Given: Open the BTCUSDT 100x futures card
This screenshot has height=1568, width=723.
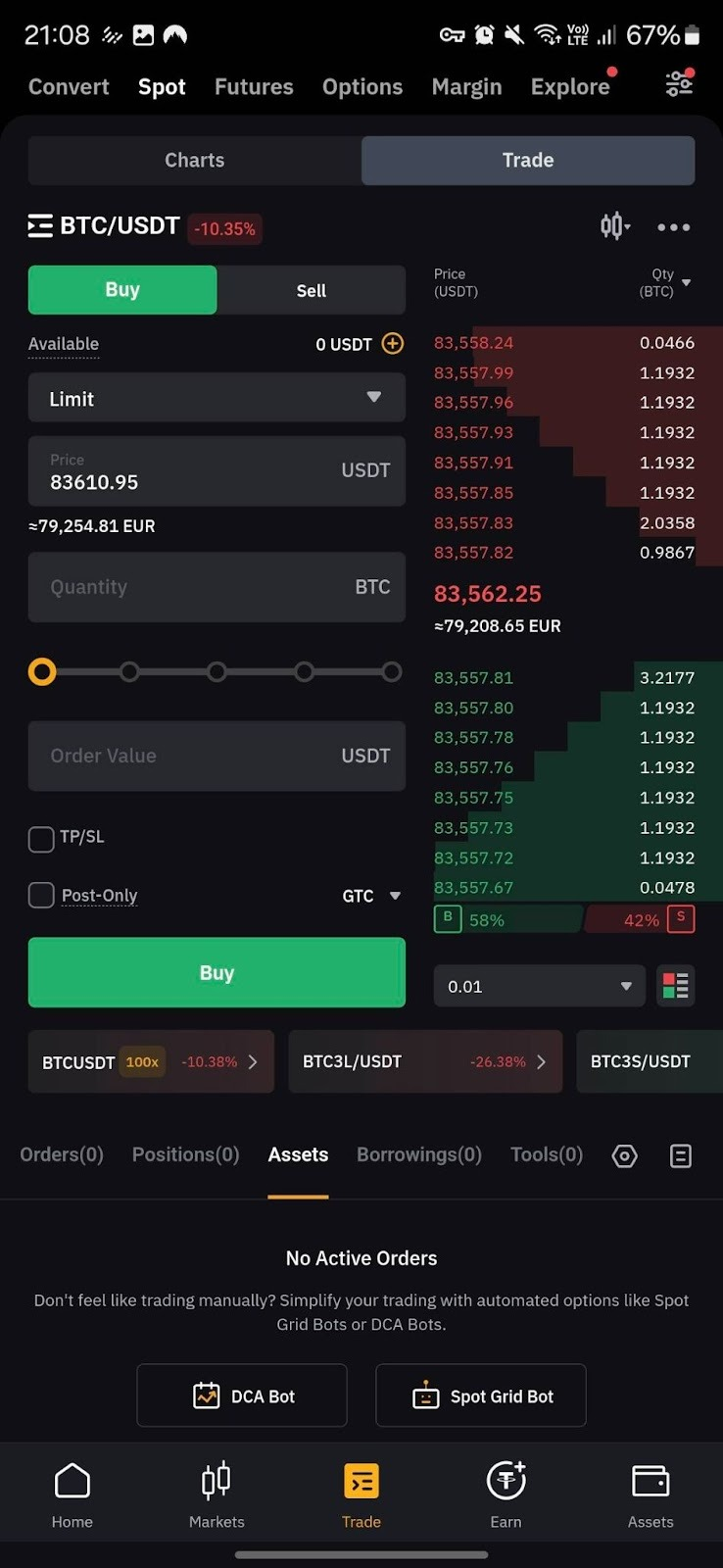Looking at the screenshot, I should coord(151,1061).
